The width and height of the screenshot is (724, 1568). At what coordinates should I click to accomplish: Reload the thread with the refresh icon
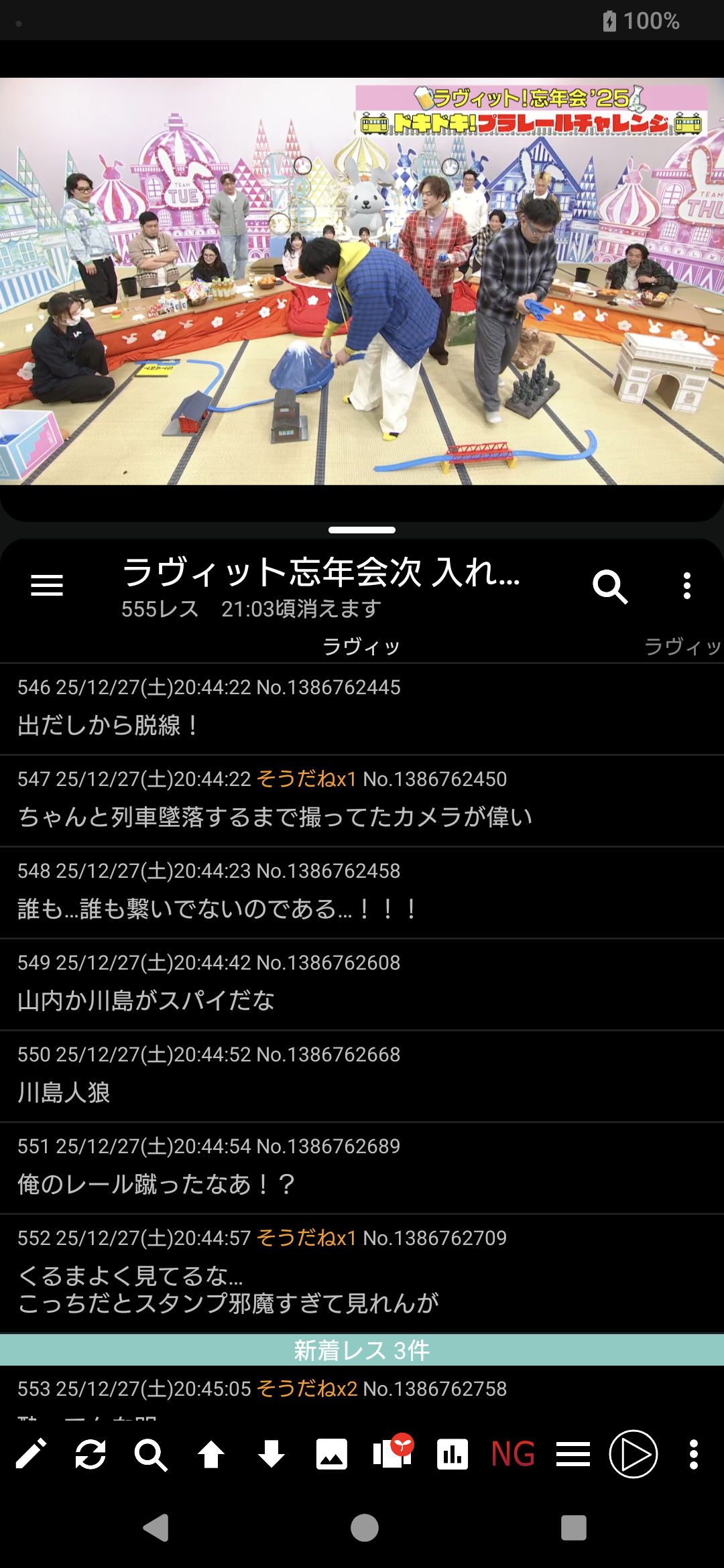point(90,1455)
